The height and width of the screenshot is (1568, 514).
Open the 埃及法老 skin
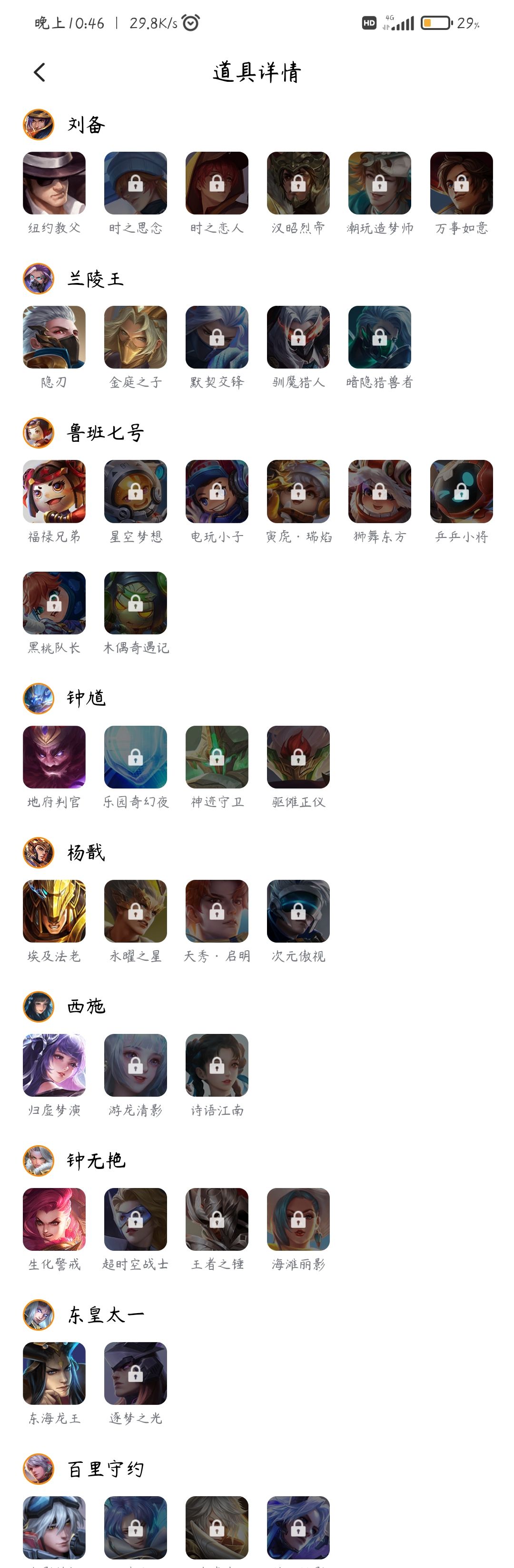click(54, 911)
